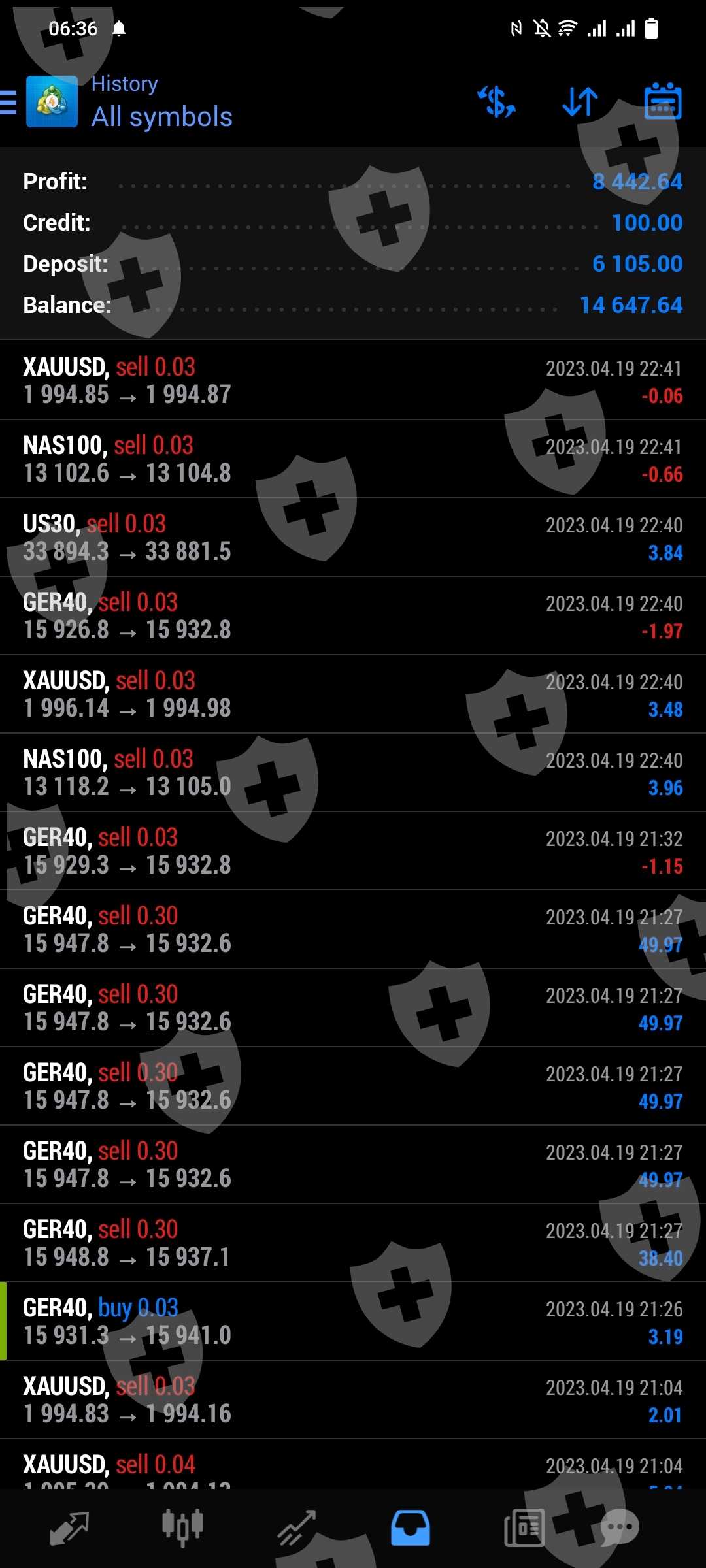The height and width of the screenshot is (1568, 706).
Task: Open the US30 sell 0.03 trade
Action: (x=353, y=537)
